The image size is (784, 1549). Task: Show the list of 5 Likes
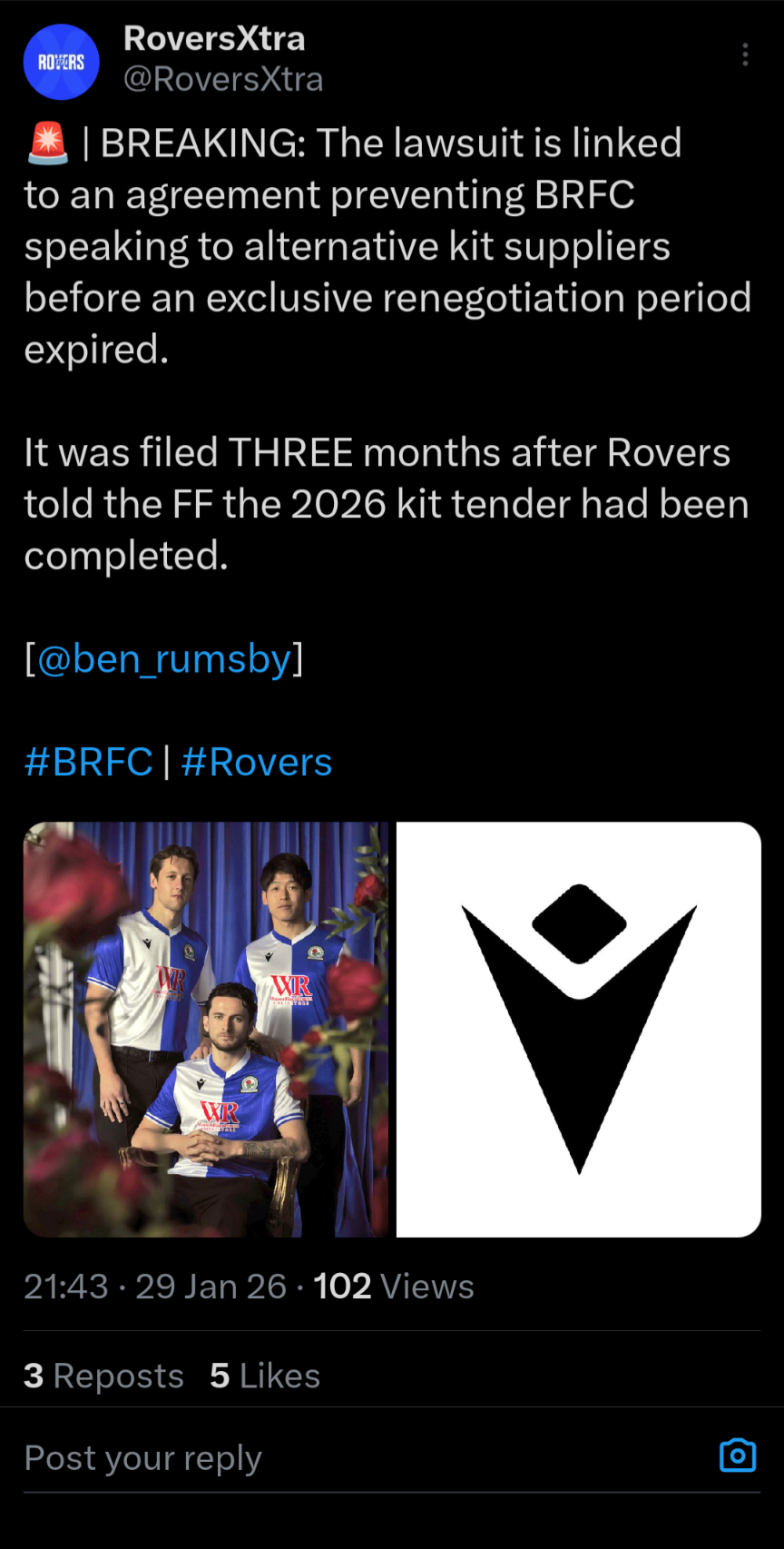click(x=265, y=1376)
